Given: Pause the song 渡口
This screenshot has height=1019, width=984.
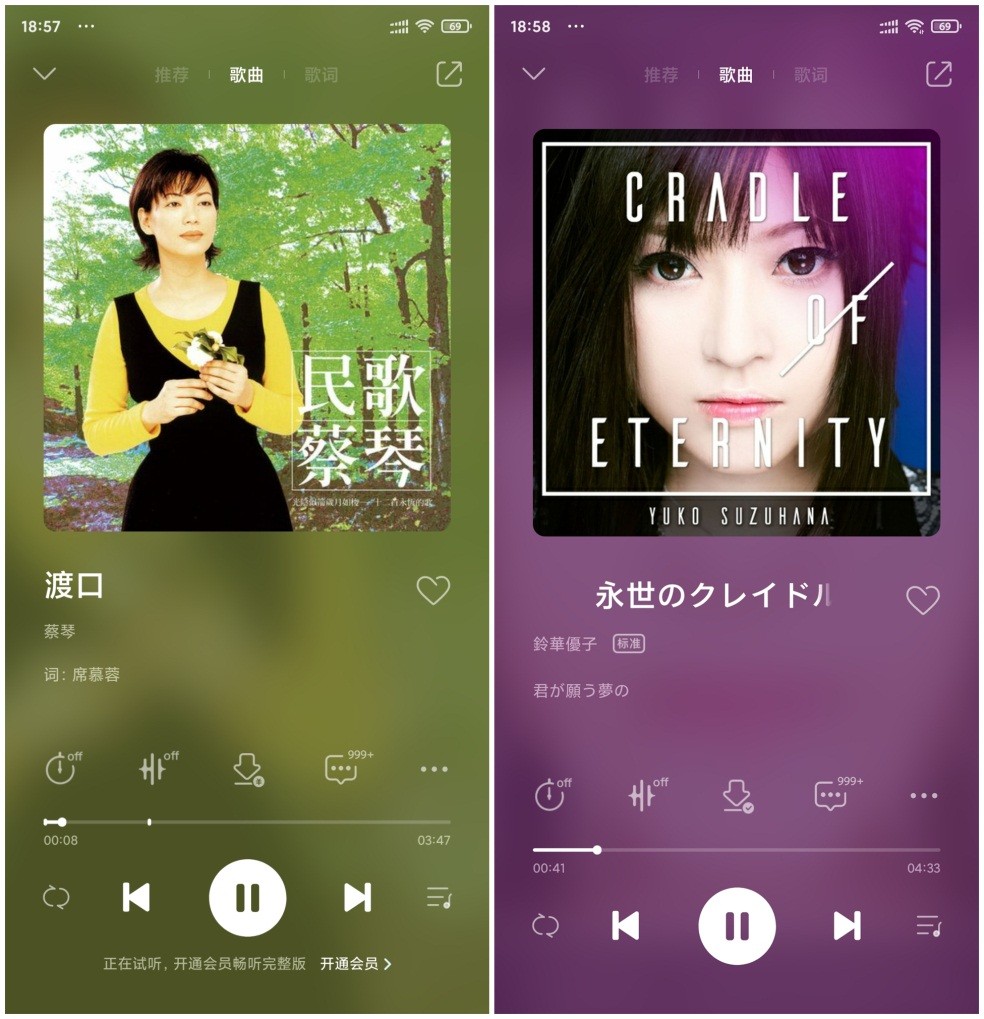Looking at the screenshot, I should 247,897.
